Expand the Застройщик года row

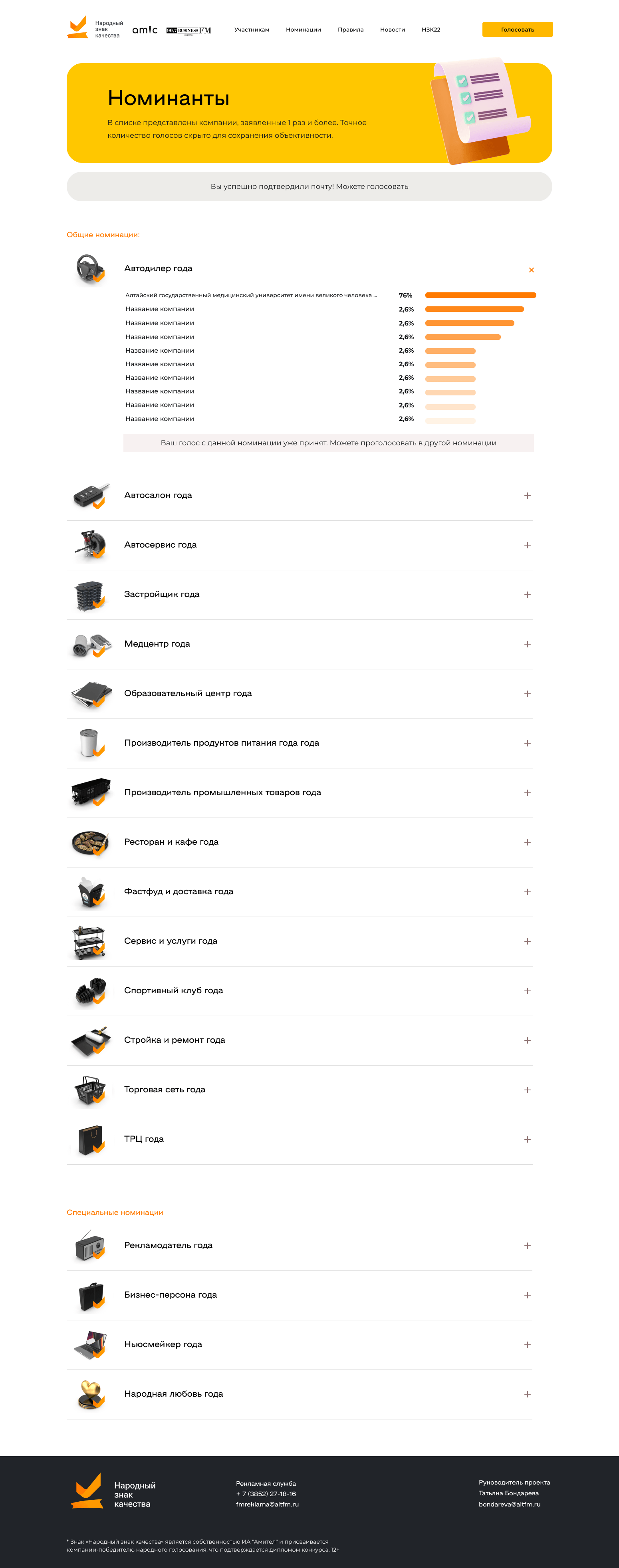(527, 595)
